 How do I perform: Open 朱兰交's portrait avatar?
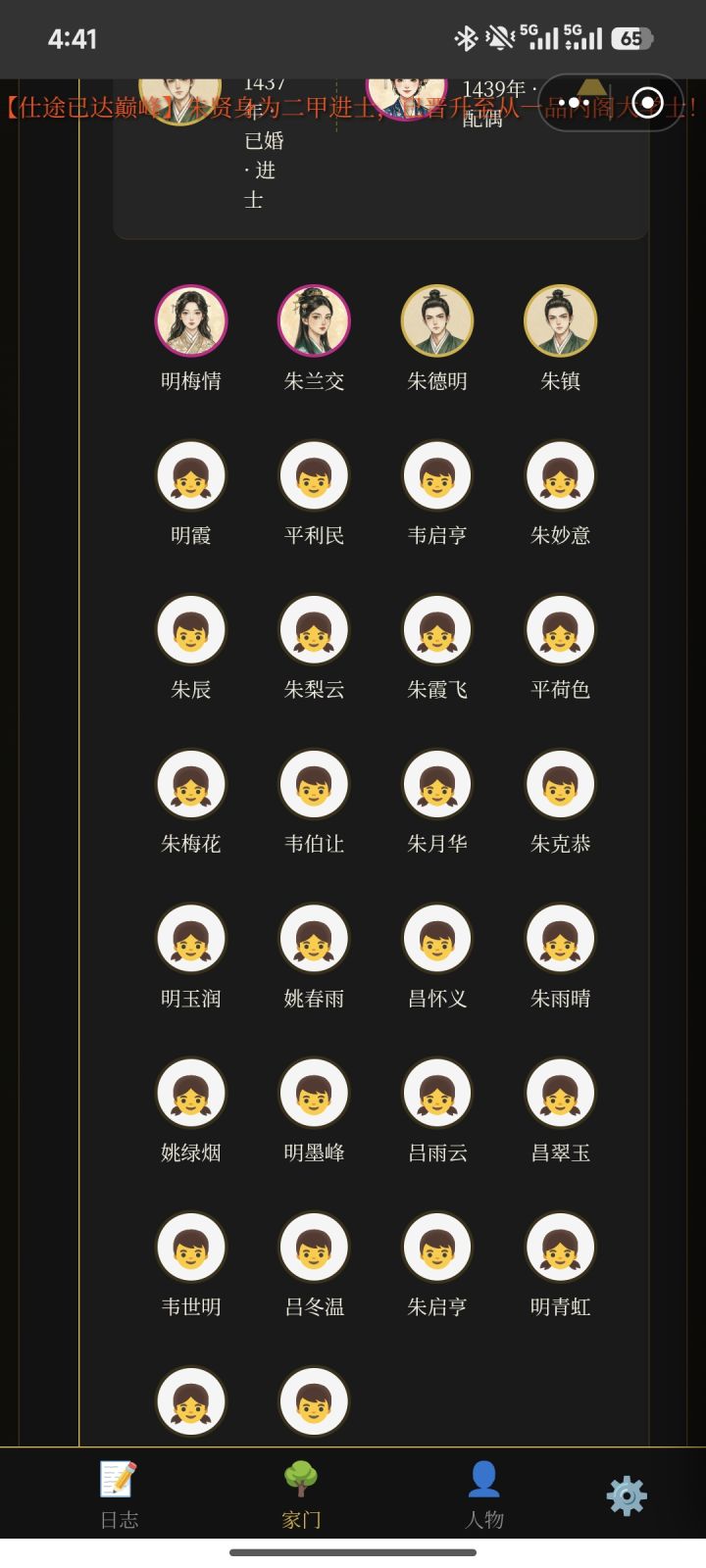(x=314, y=320)
